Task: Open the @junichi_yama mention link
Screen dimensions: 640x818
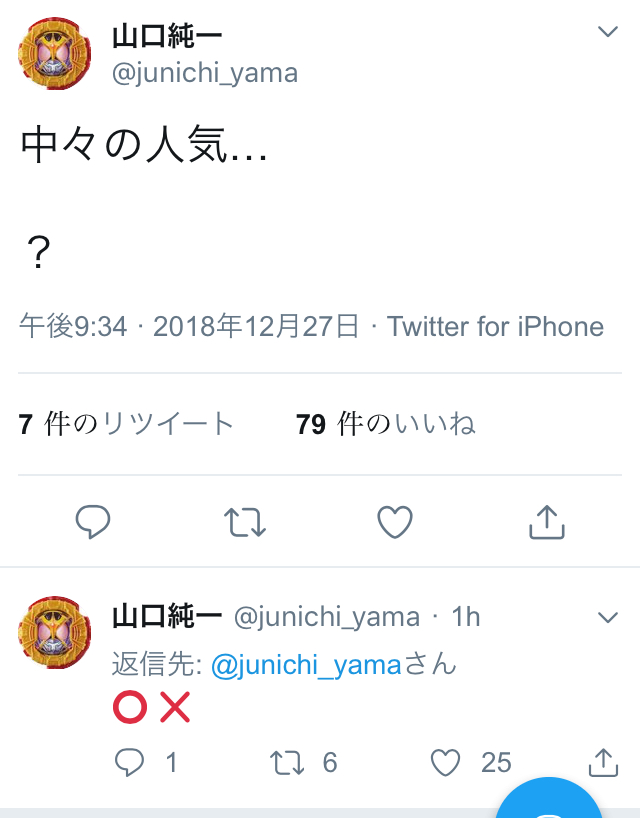Action: pyautogui.click(x=306, y=663)
